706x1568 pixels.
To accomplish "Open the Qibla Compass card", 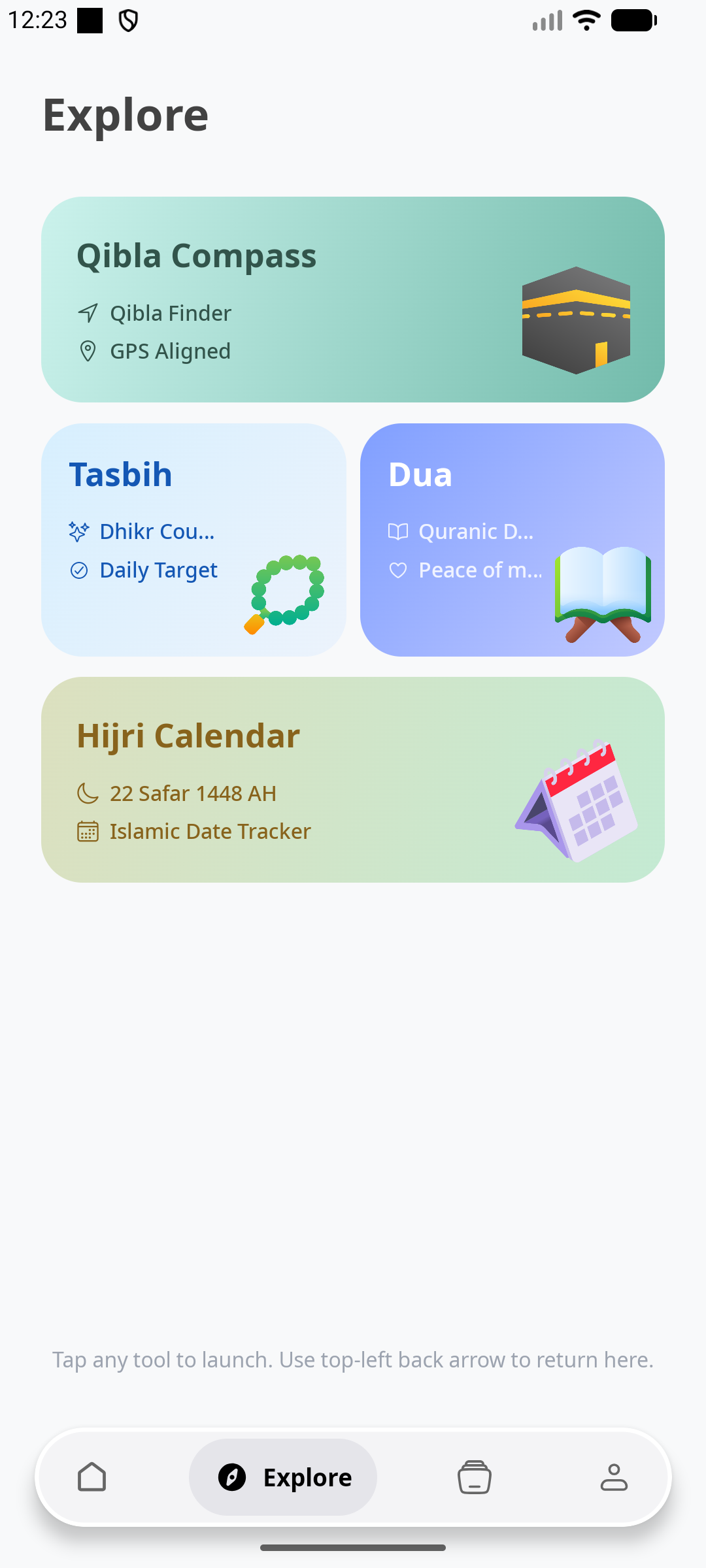I will 353,299.
